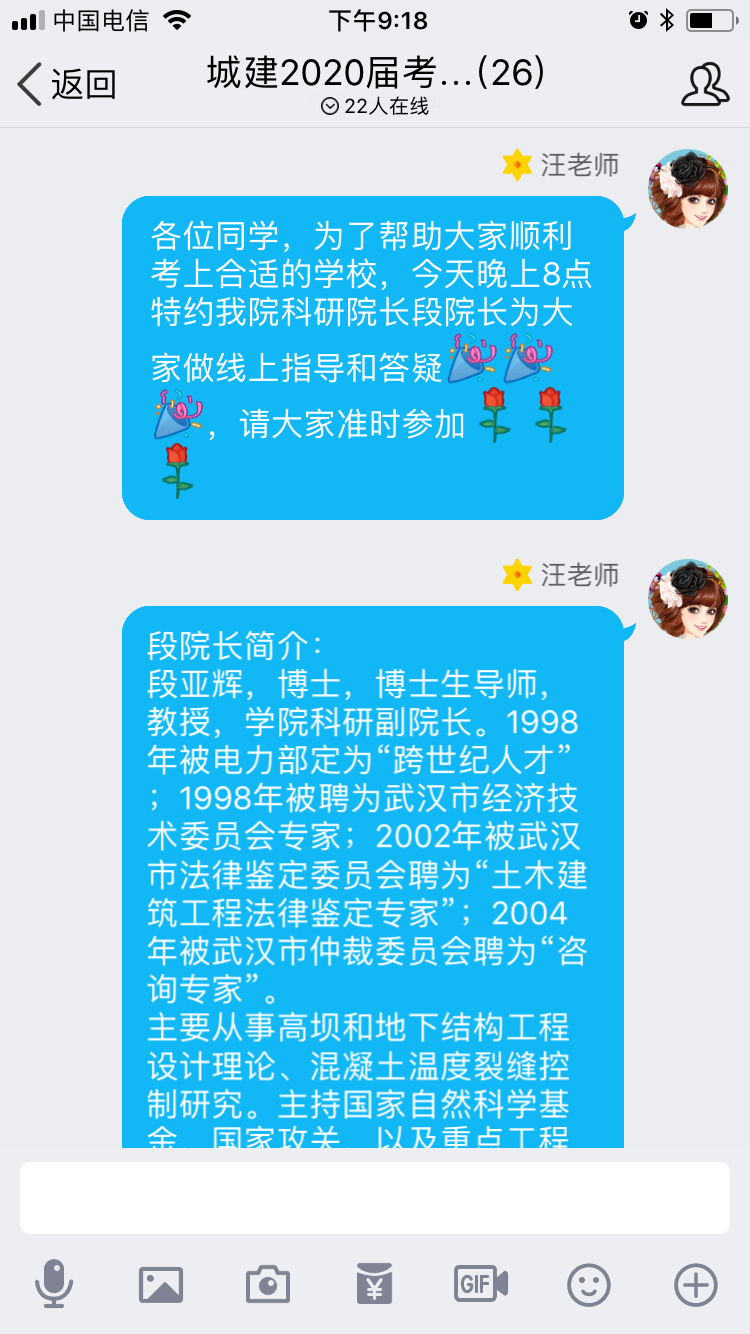This screenshot has width=750, height=1334.
Task: Tap the message input field
Action: point(374,1197)
